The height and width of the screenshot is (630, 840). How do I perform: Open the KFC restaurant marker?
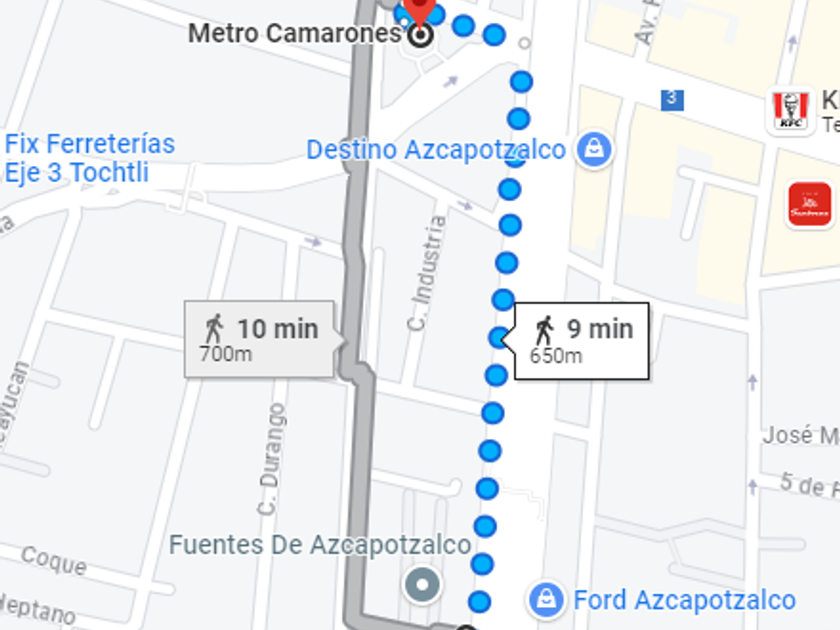(x=790, y=109)
